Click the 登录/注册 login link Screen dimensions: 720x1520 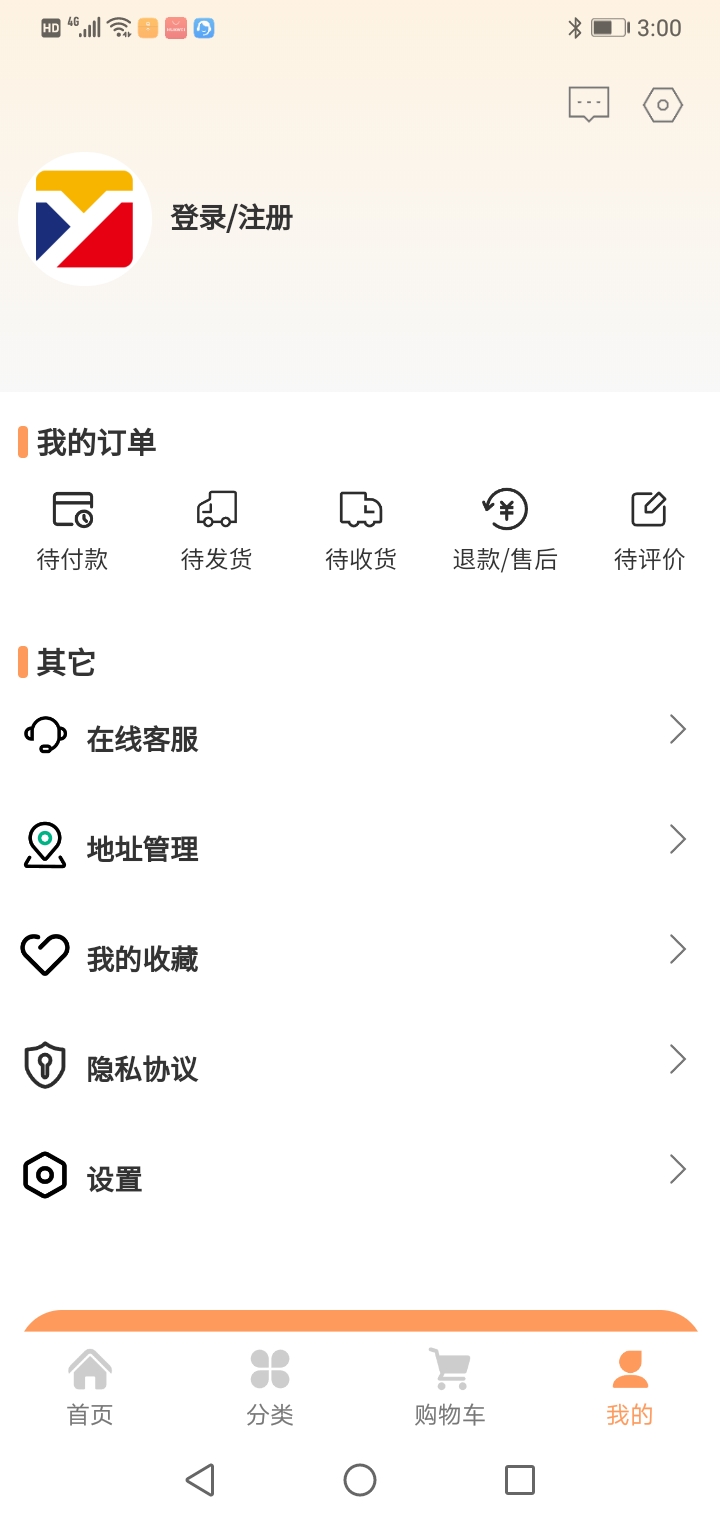[x=229, y=218]
